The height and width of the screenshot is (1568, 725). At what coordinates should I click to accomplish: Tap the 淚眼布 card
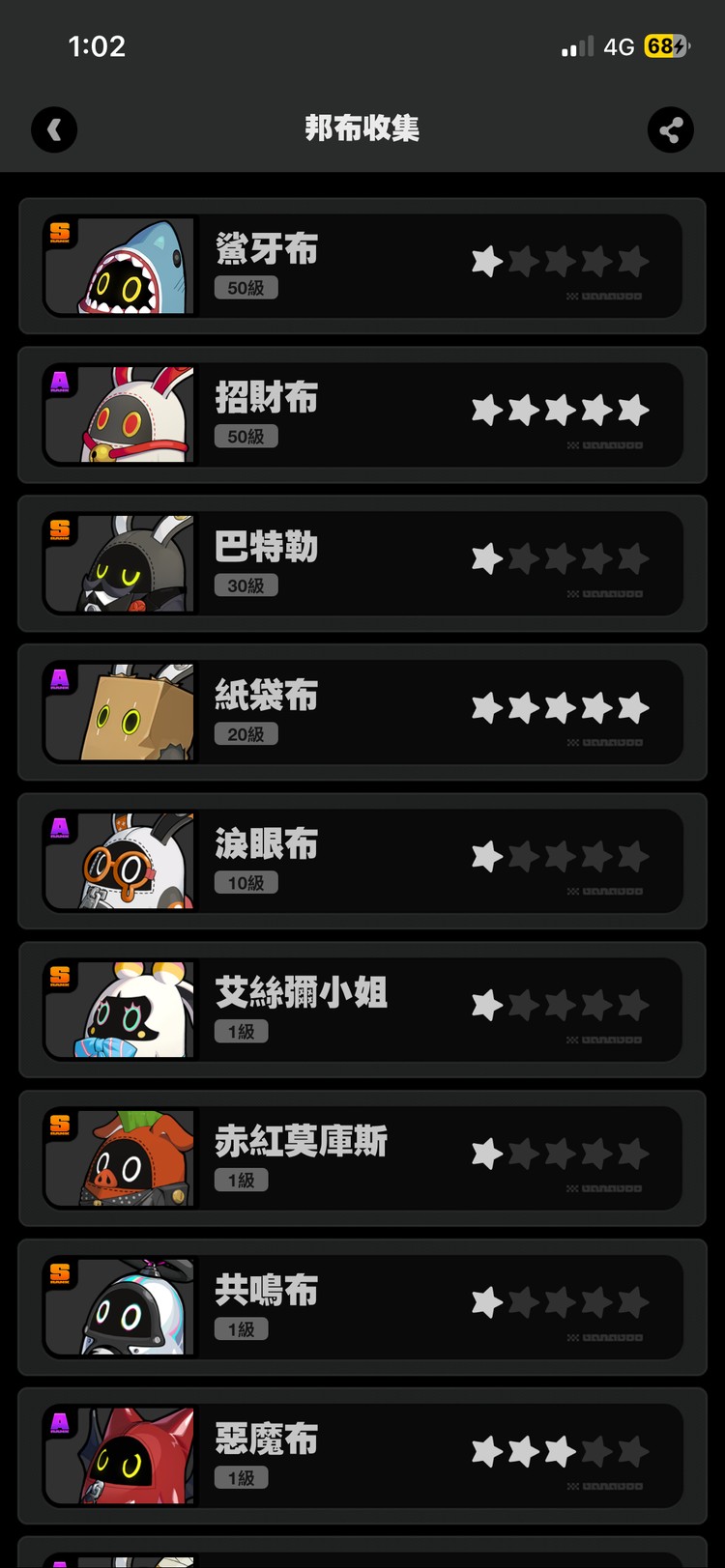click(362, 862)
